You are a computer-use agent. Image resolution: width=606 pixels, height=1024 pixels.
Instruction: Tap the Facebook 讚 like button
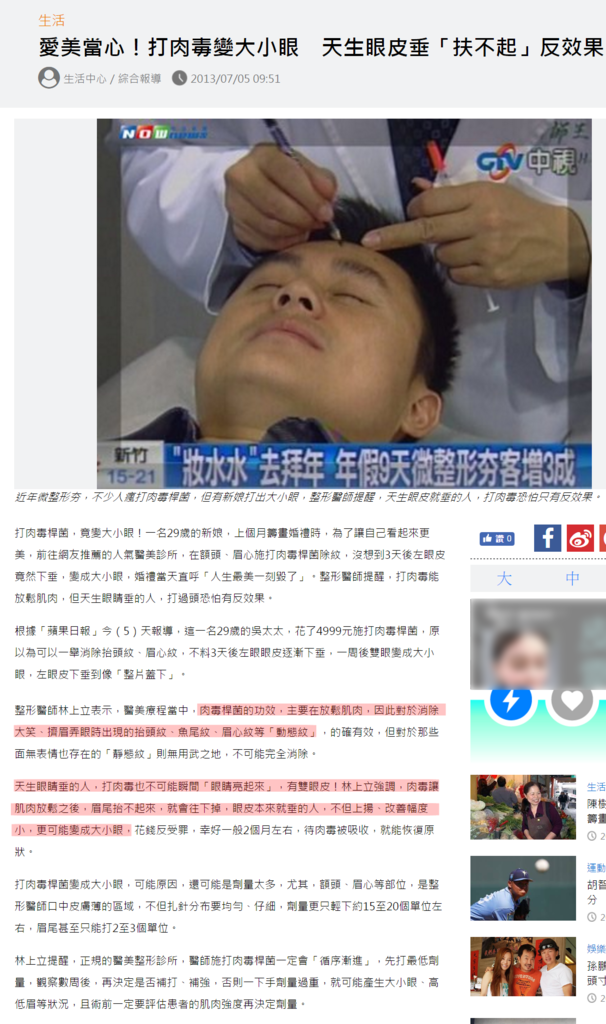[497, 539]
